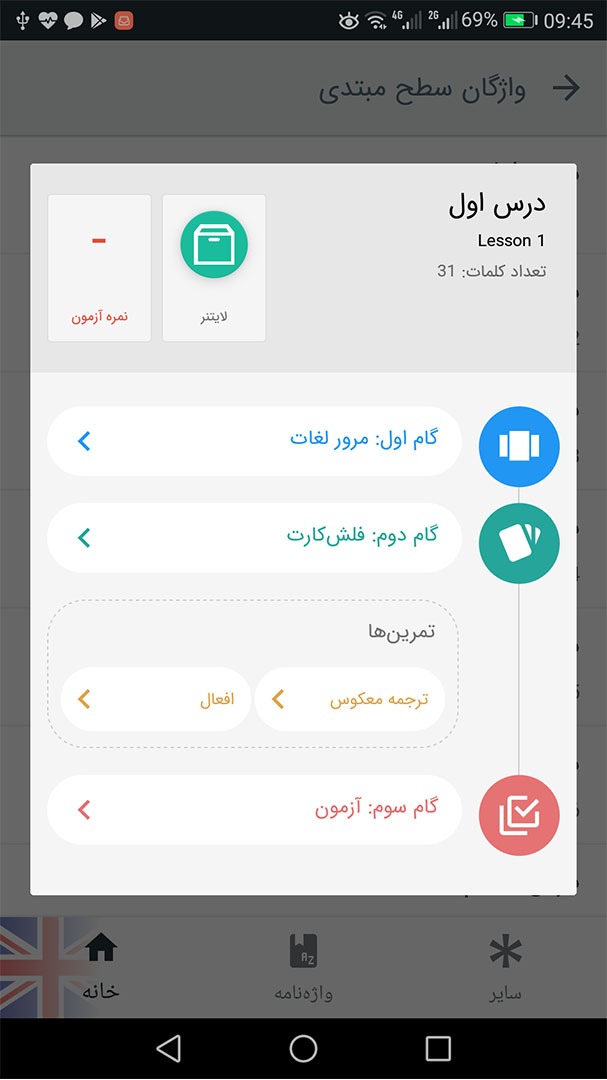Open the ترجمه معکوس exercise
This screenshot has height=1080, width=607.
[x=350, y=699]
